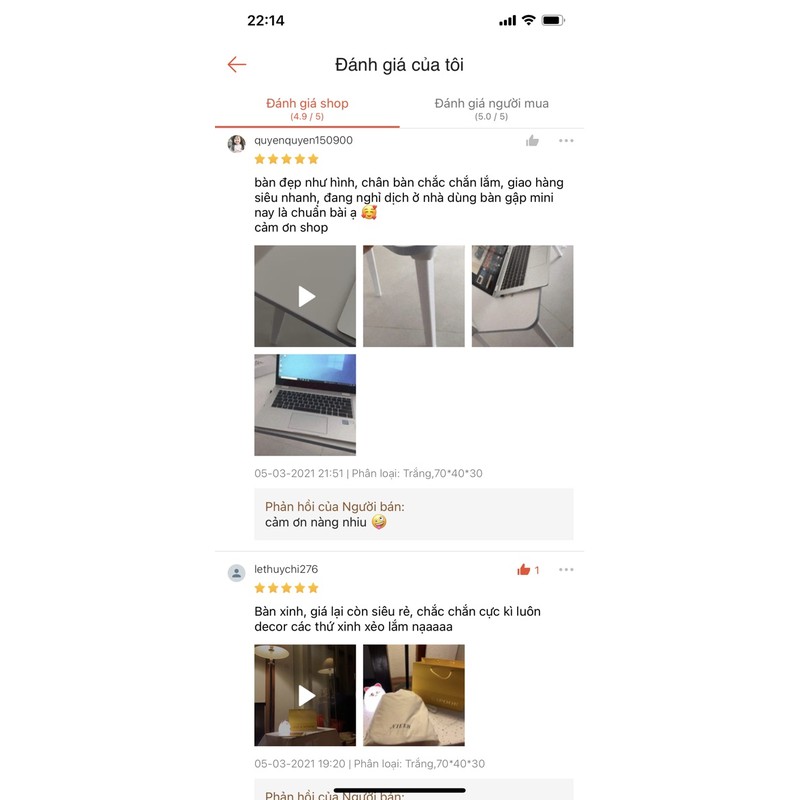The image size is (800, 800).
Task: Open laptop screen photo in quyenquyen150900's review
Action: (x=305, y=404)
